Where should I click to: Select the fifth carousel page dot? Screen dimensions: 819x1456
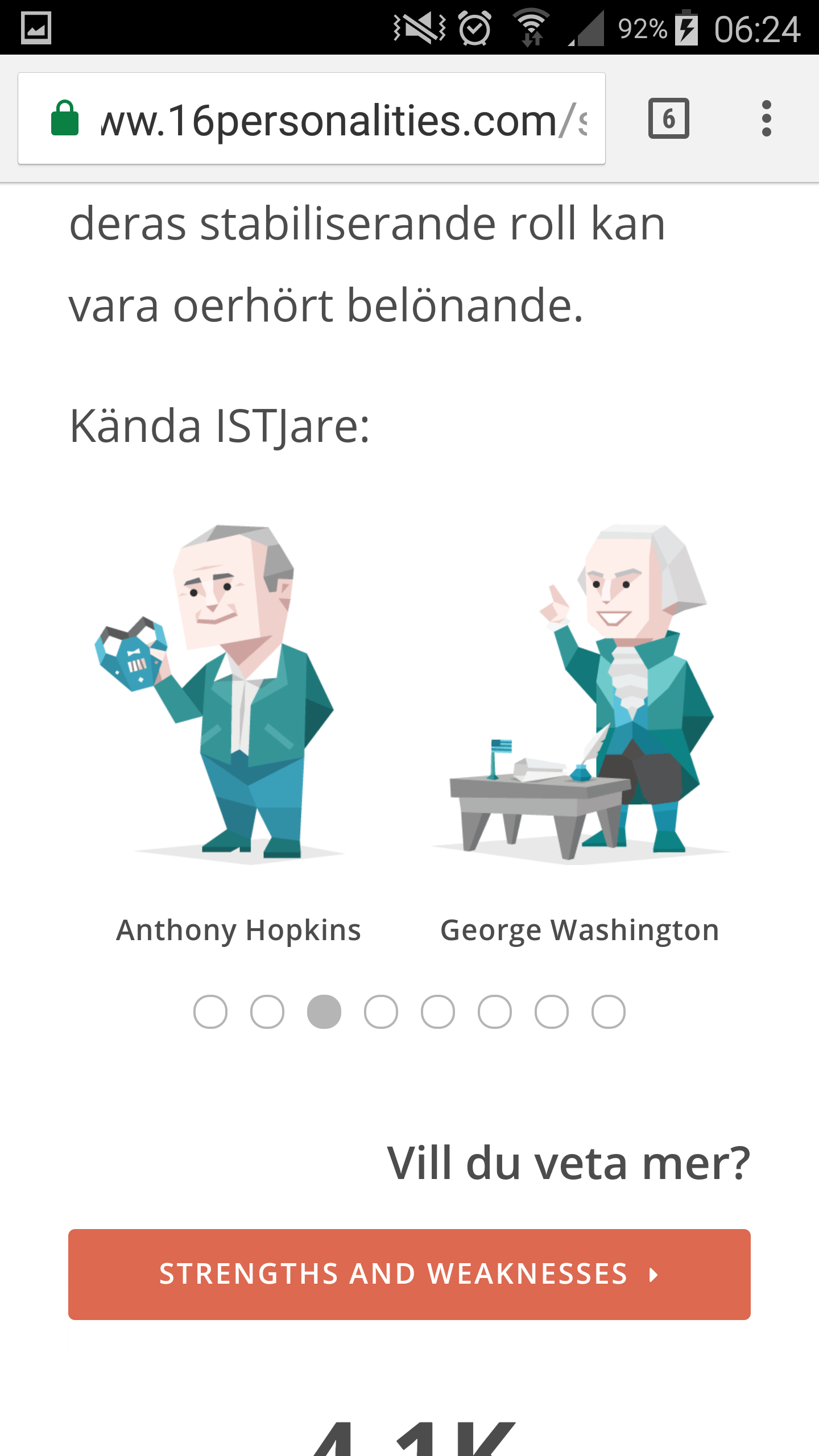tap(438, 1012)
